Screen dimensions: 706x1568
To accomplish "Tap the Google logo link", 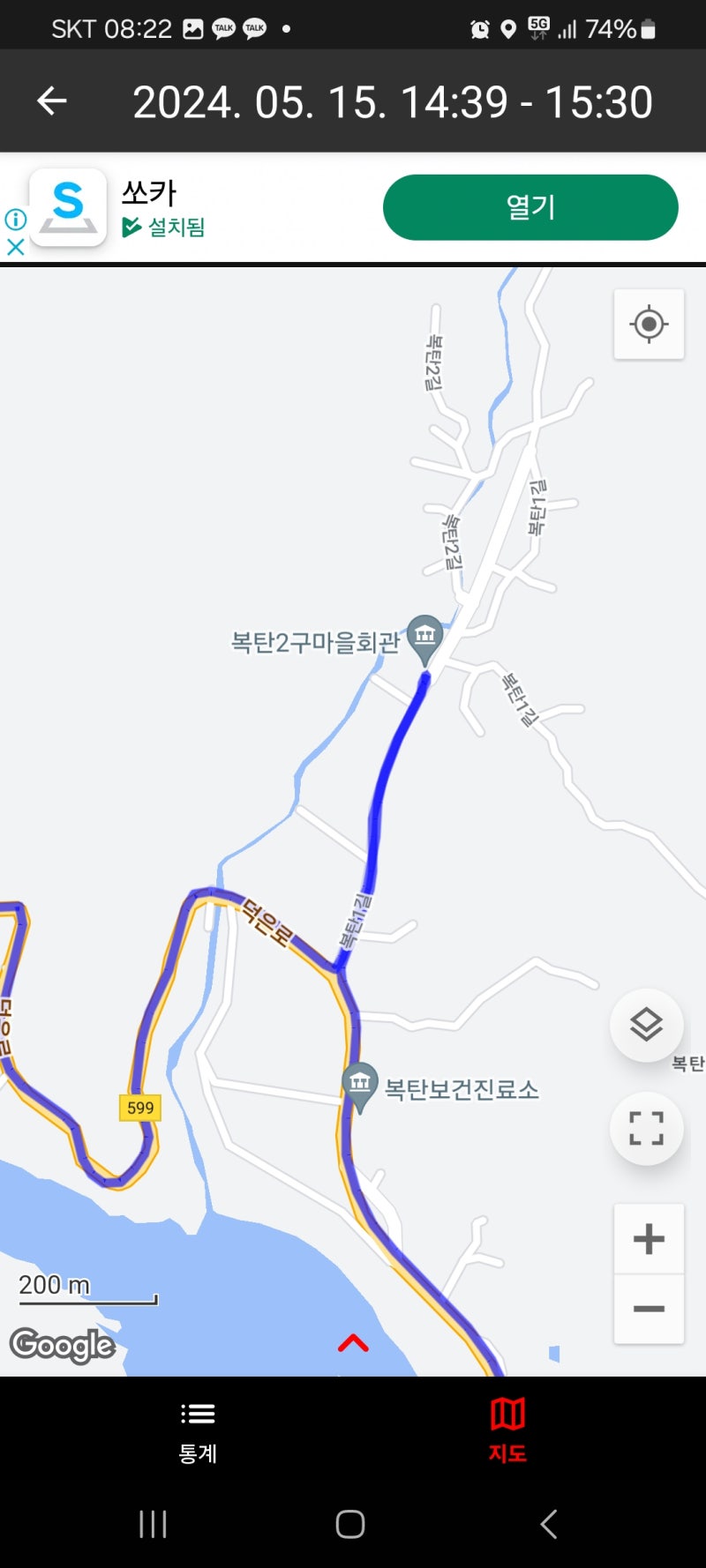I will (x=62, y=1346).
